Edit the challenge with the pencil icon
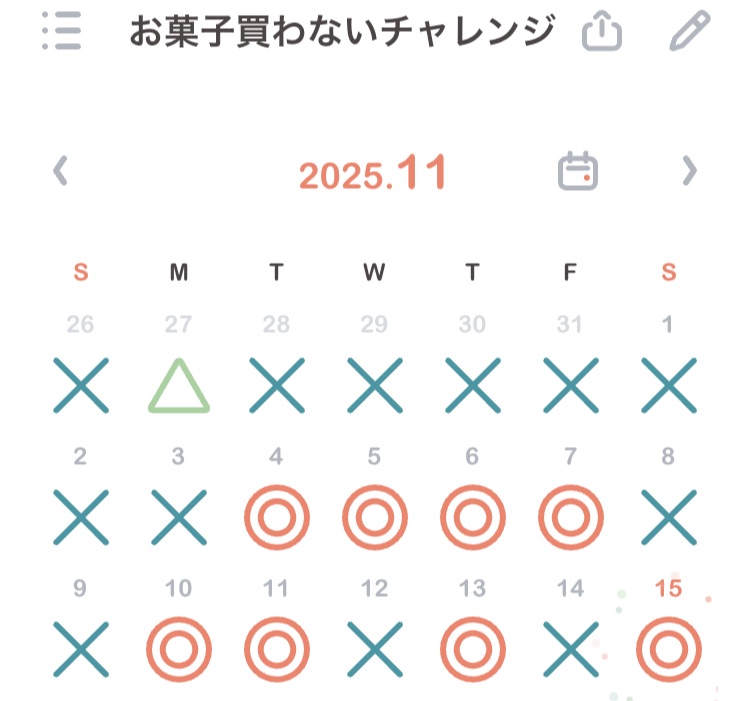This screenshot has width=750, height=701. pyautogui.click(x=689, y=32)
